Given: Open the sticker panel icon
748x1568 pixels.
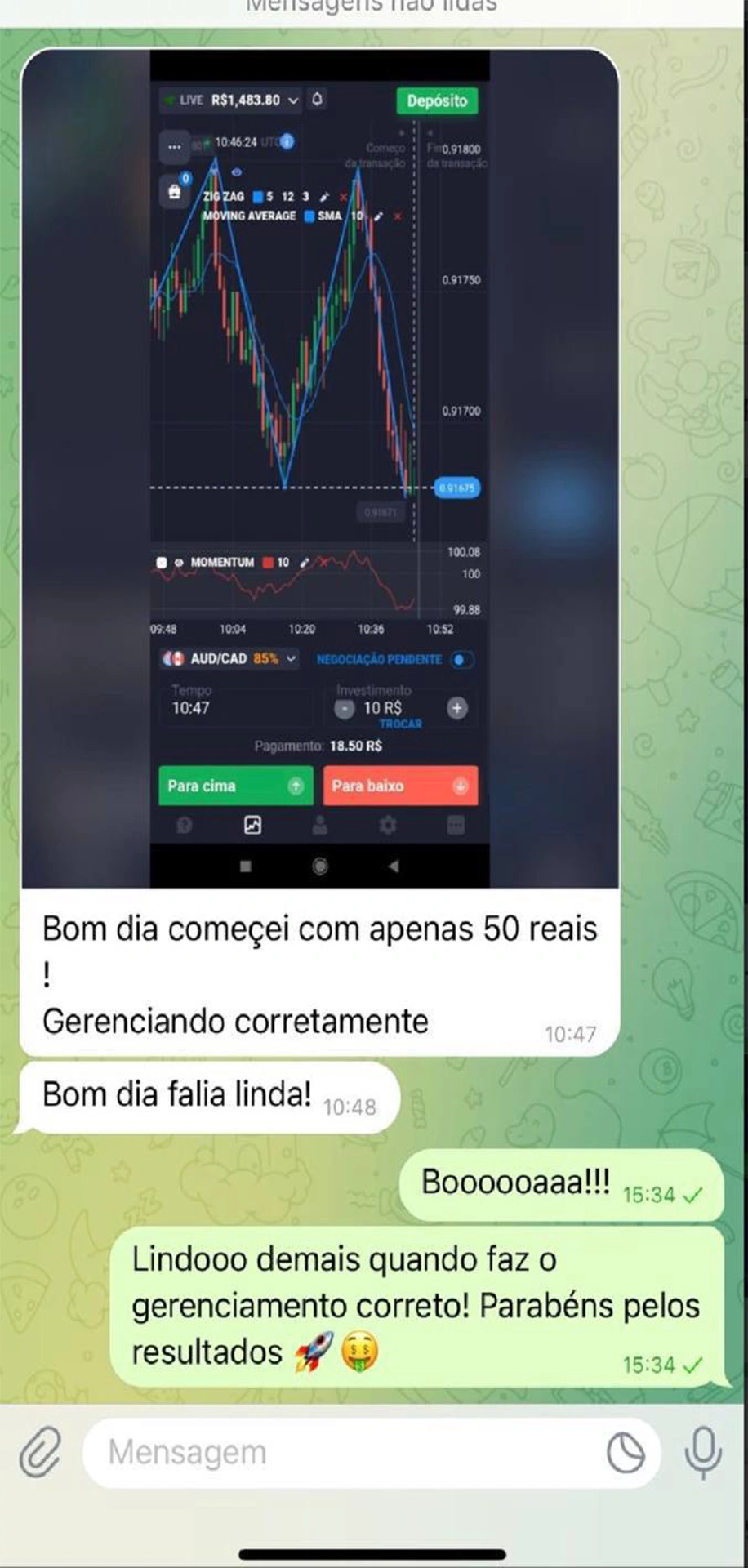Looking at the screenshot, I should (x=626, y=1453).
